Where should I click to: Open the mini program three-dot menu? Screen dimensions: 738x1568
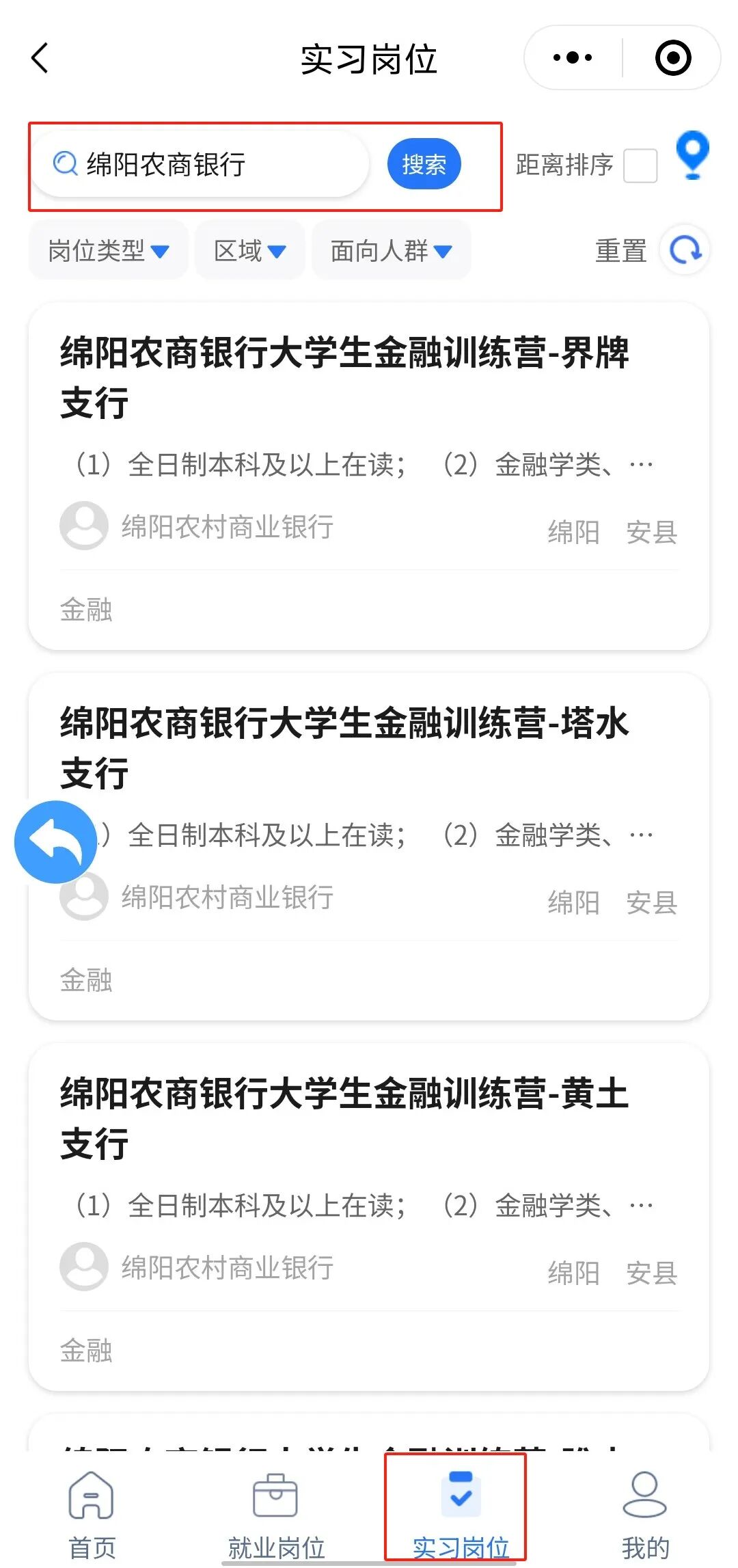tap(573, 57)
